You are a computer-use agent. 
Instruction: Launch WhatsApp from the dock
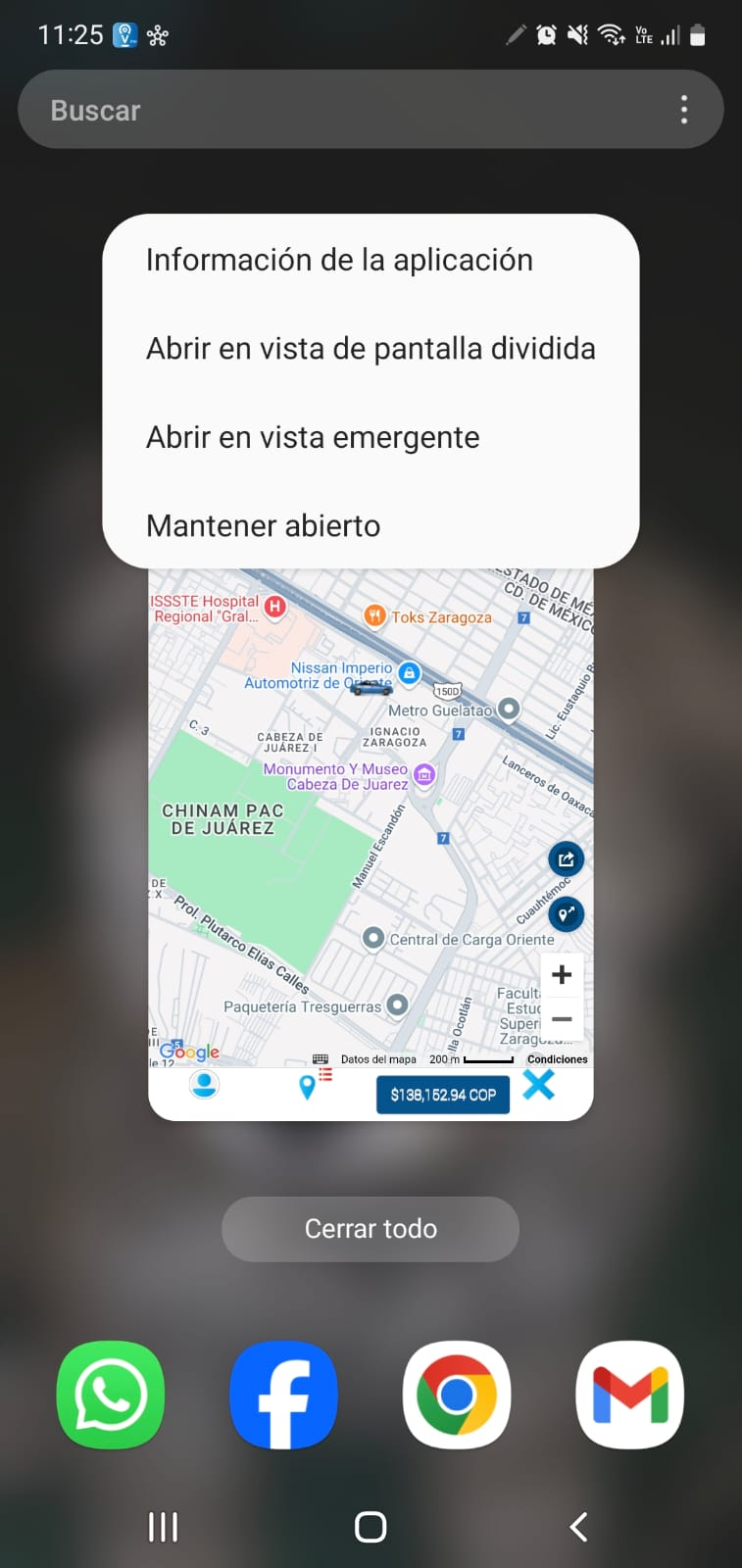coord(111,1395)
